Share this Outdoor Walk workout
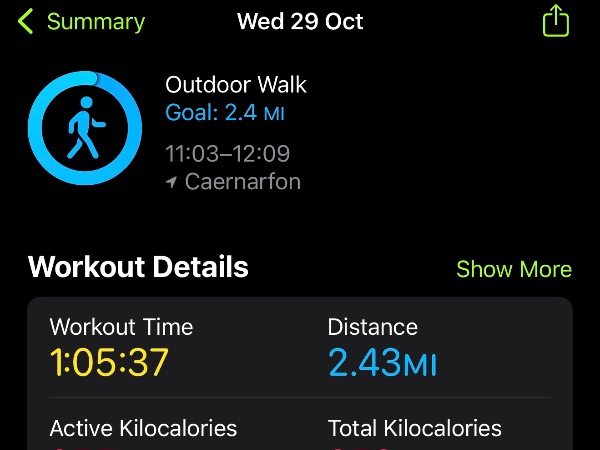Screen dimensions: 600x450 [x=555, y=21]
